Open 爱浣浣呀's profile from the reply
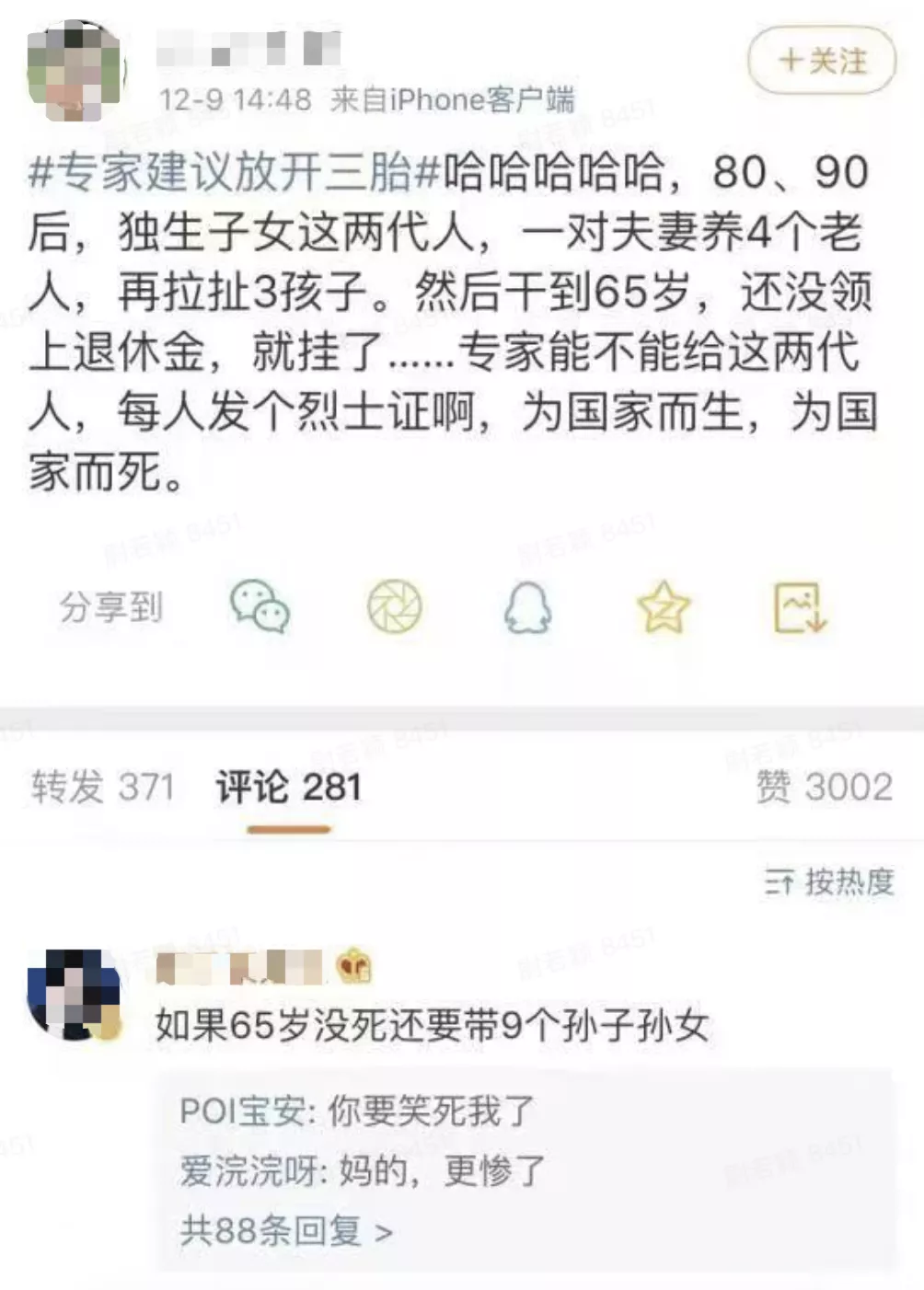This screenshot has width=924, height=1290. (x=248, y=1171)
